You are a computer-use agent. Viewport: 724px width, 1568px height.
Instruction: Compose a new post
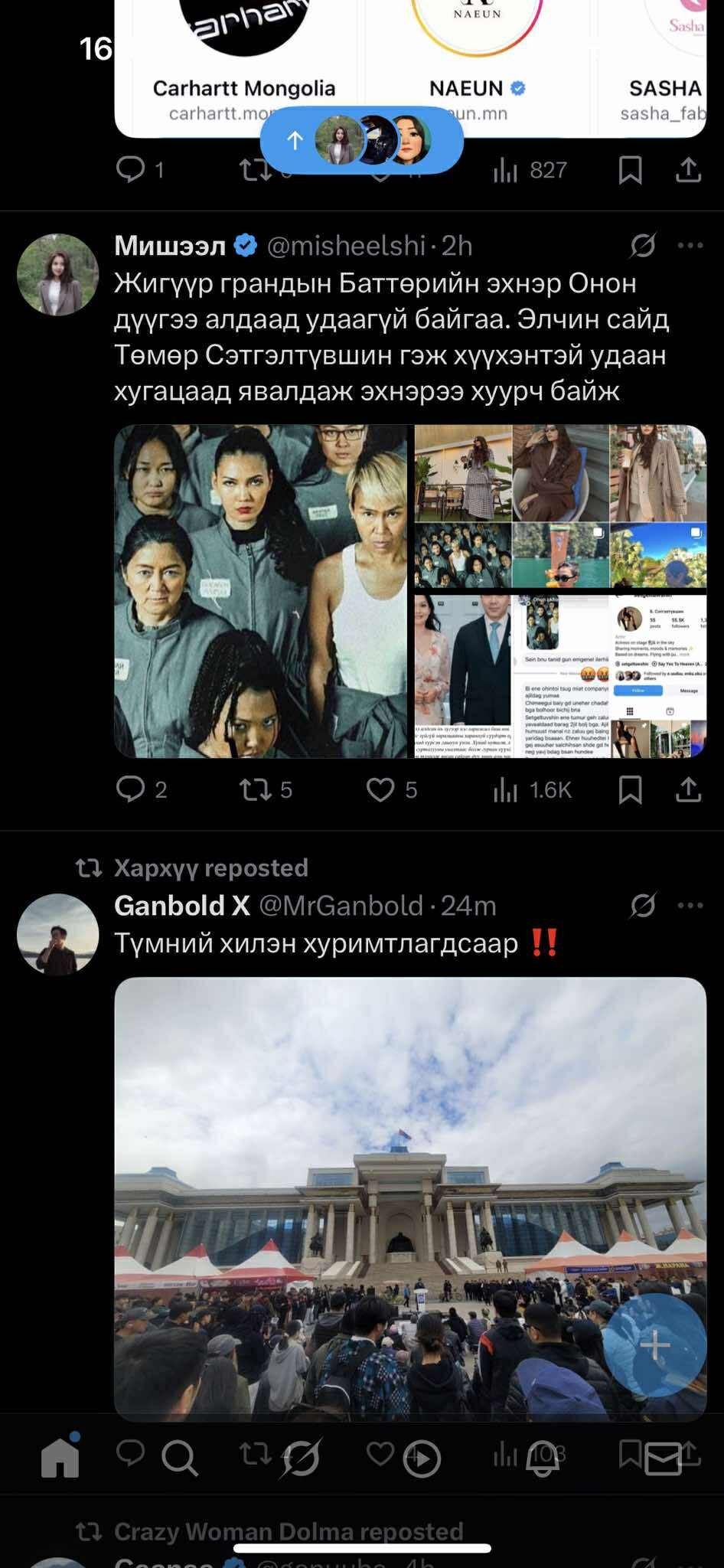[655, 1345]
